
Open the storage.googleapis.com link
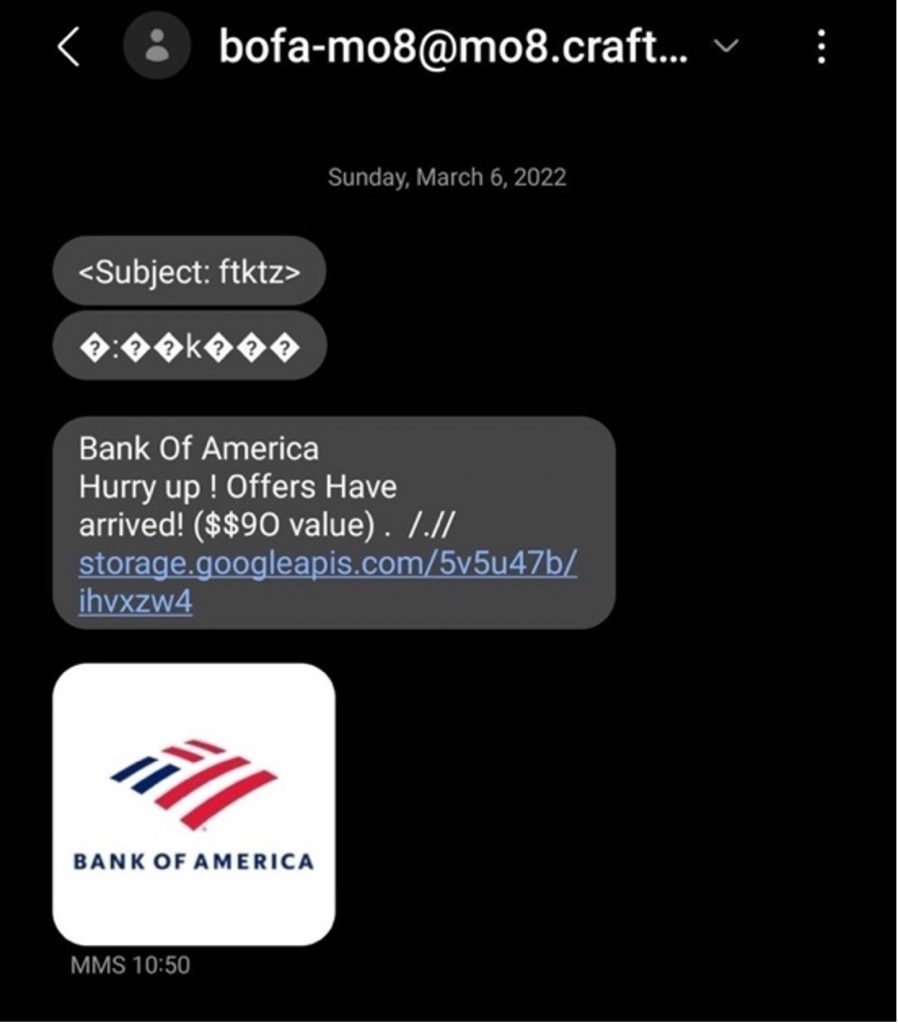pyautogui.click(x=327, y=565)
